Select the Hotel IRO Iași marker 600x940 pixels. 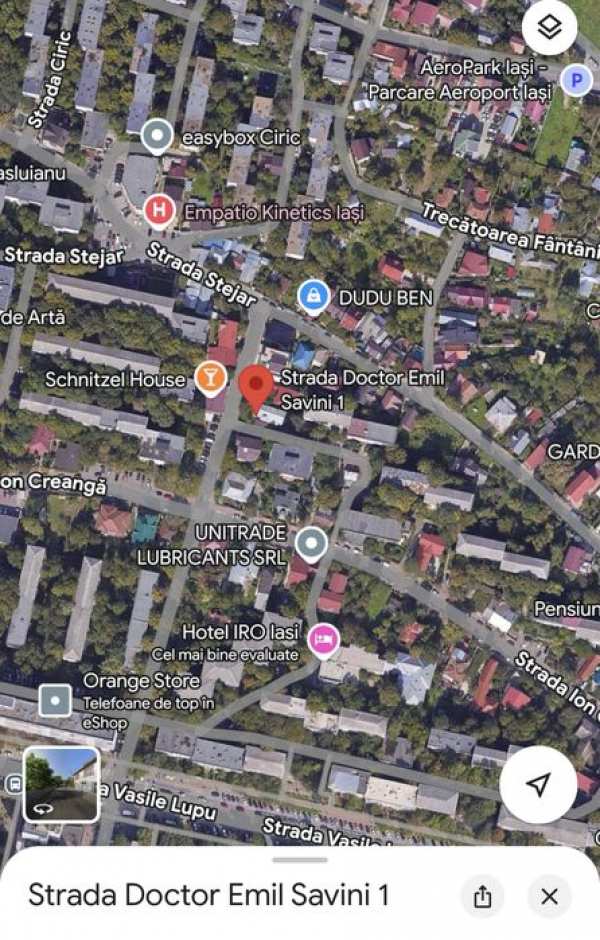tap(323, 640)
